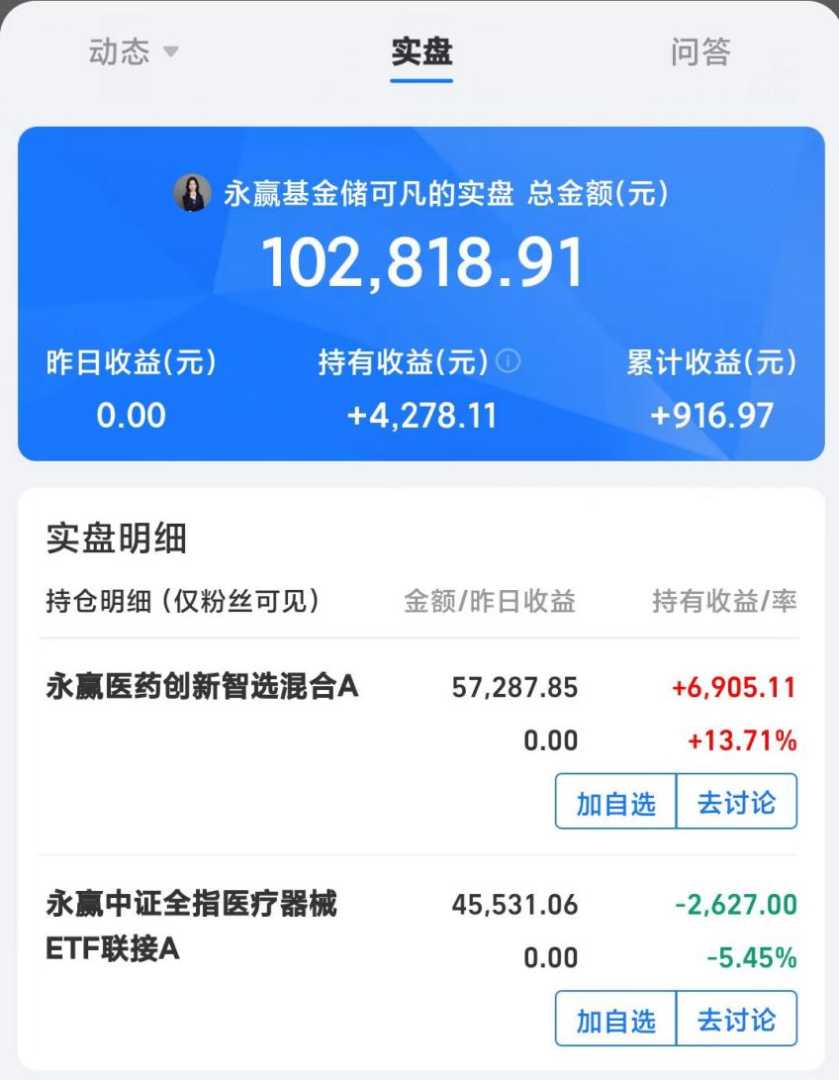
Task: Select the 实盘 tab
Action: (421, 52)
